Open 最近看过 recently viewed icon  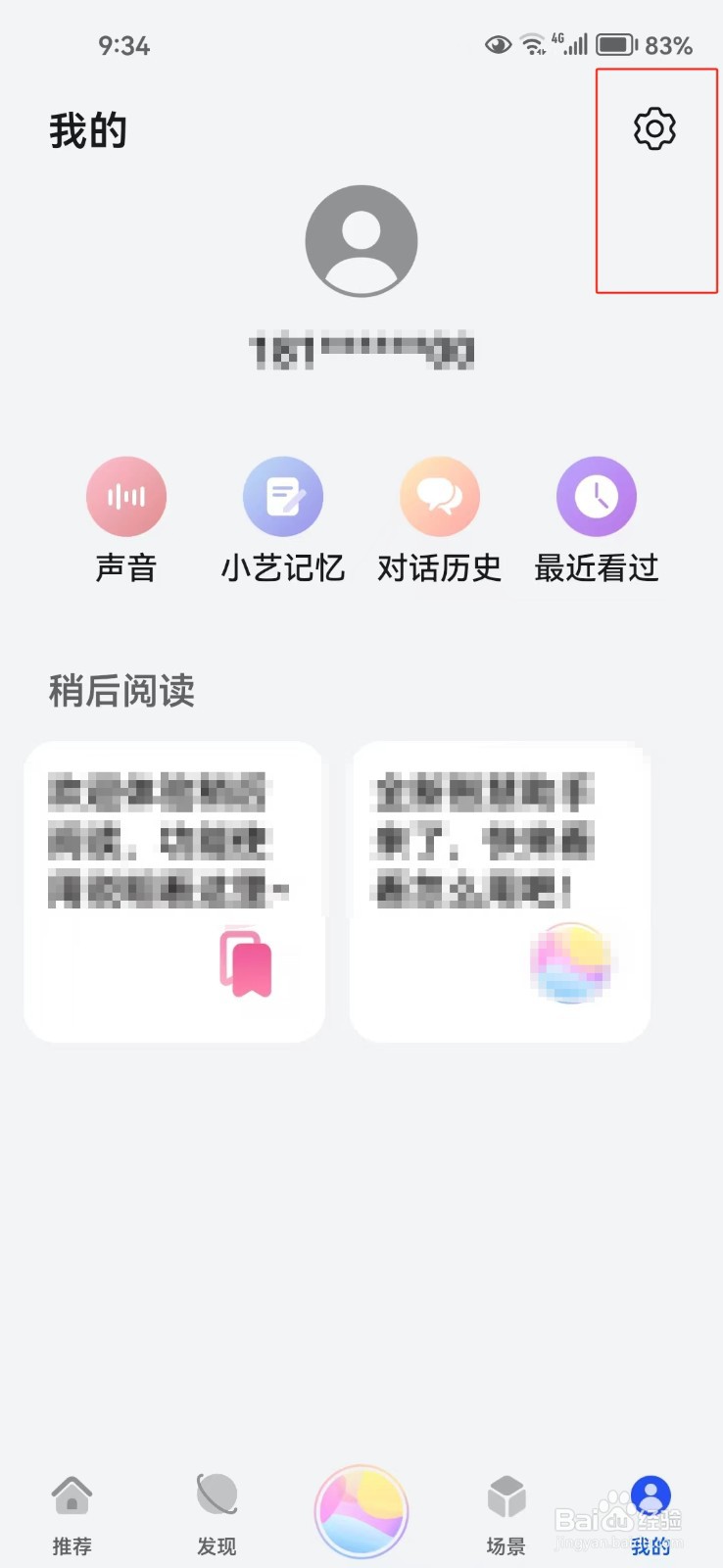pyautogui.click(x=596, y=496)
